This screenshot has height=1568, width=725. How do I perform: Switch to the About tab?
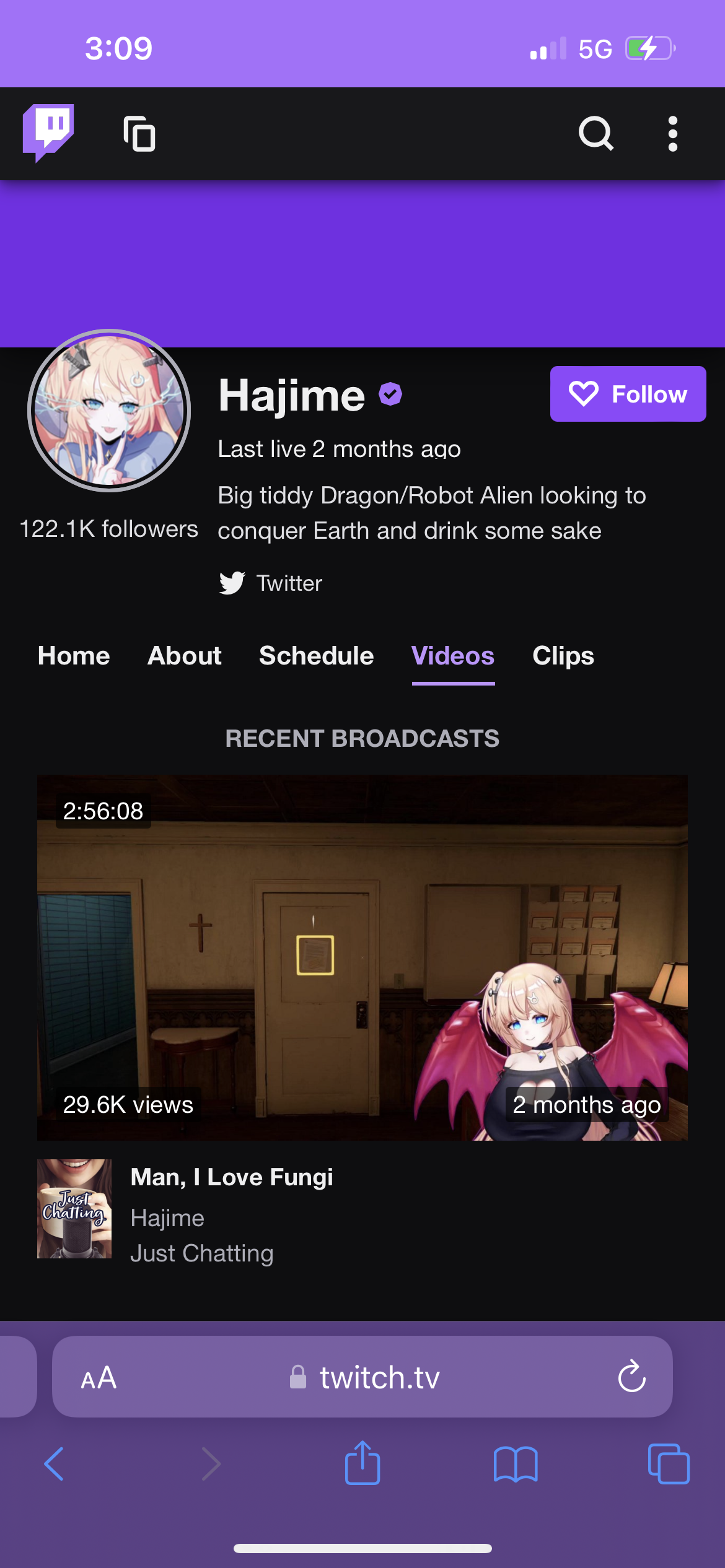(184, 656)
